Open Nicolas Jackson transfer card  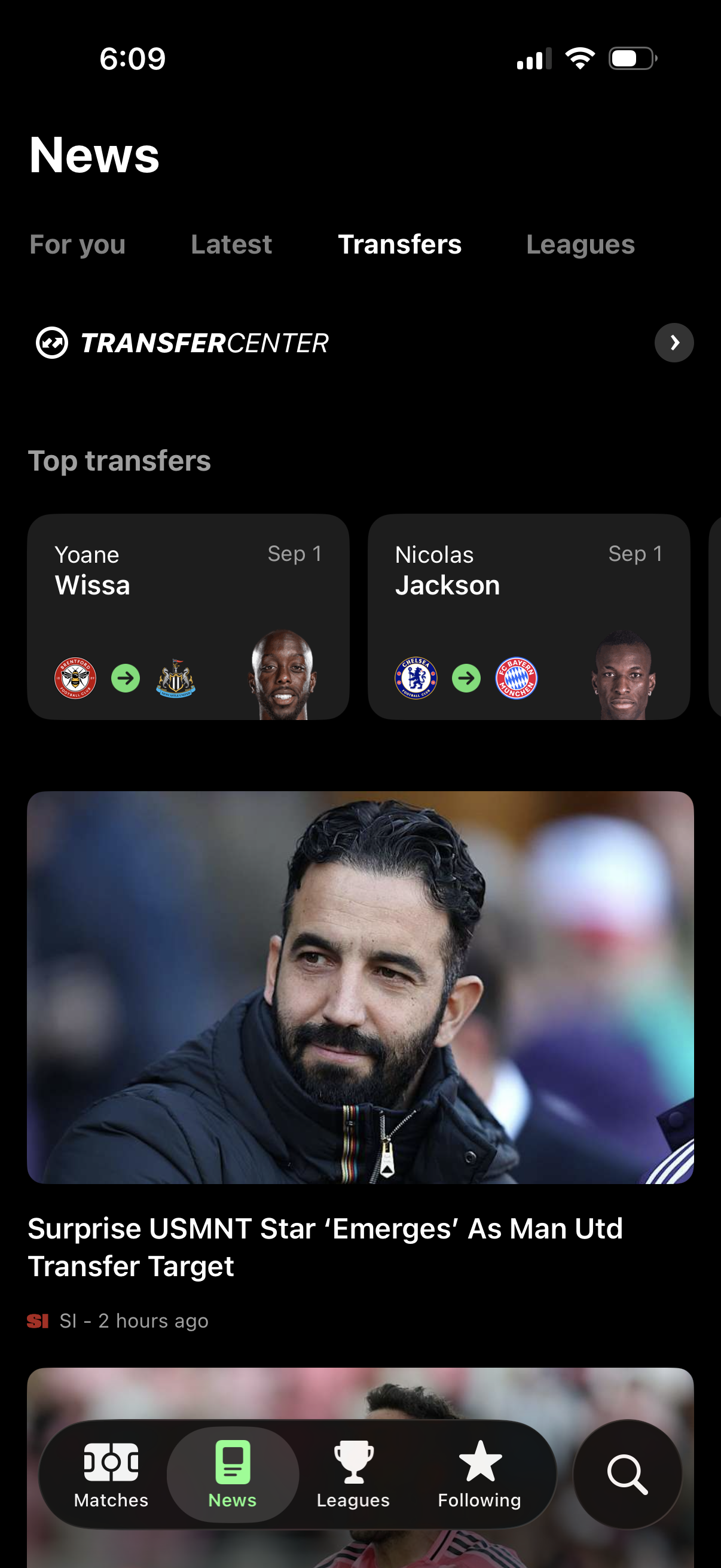pyautogui.click(x=528, y=616)
